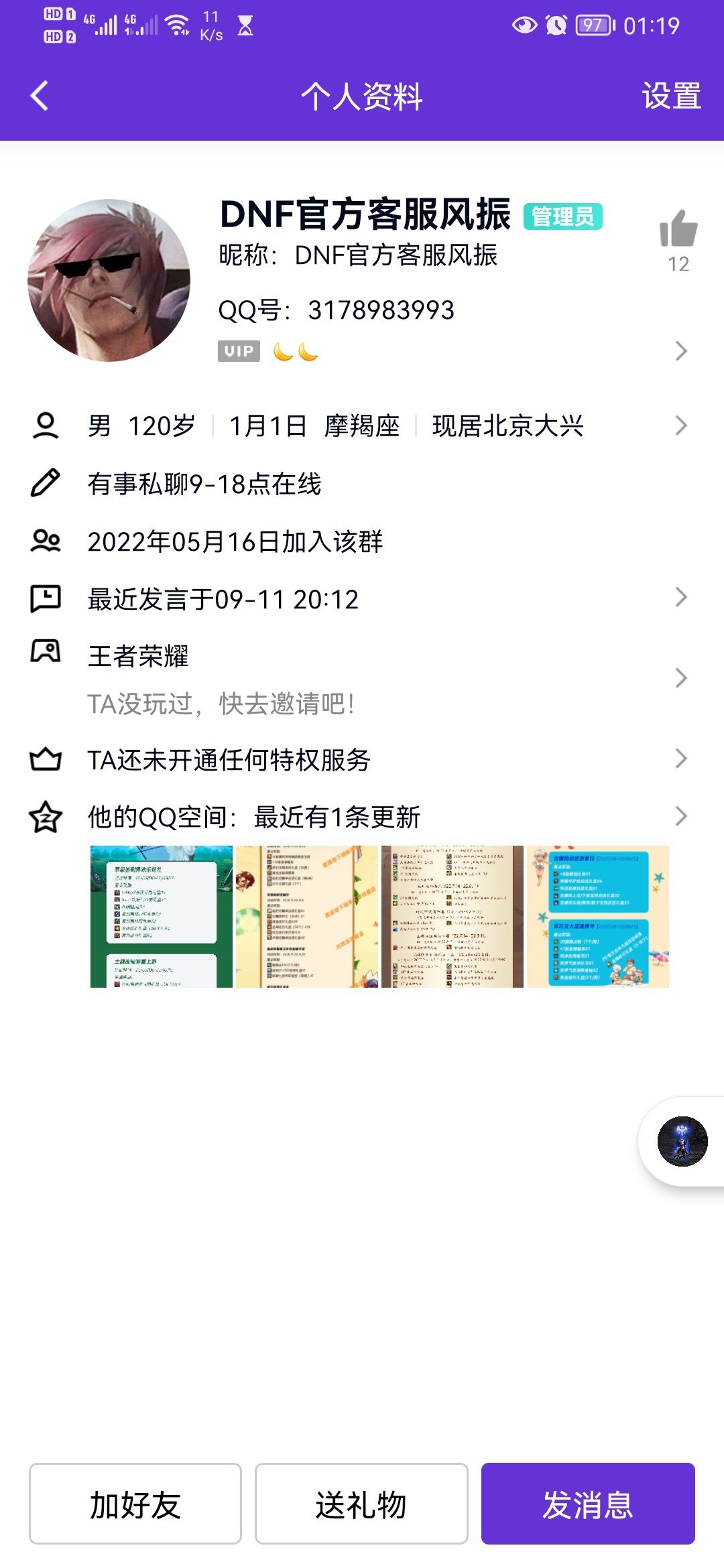Tap 加好友 to add as friend
Screen dimensions: 724x1568
click(135, 1504)
